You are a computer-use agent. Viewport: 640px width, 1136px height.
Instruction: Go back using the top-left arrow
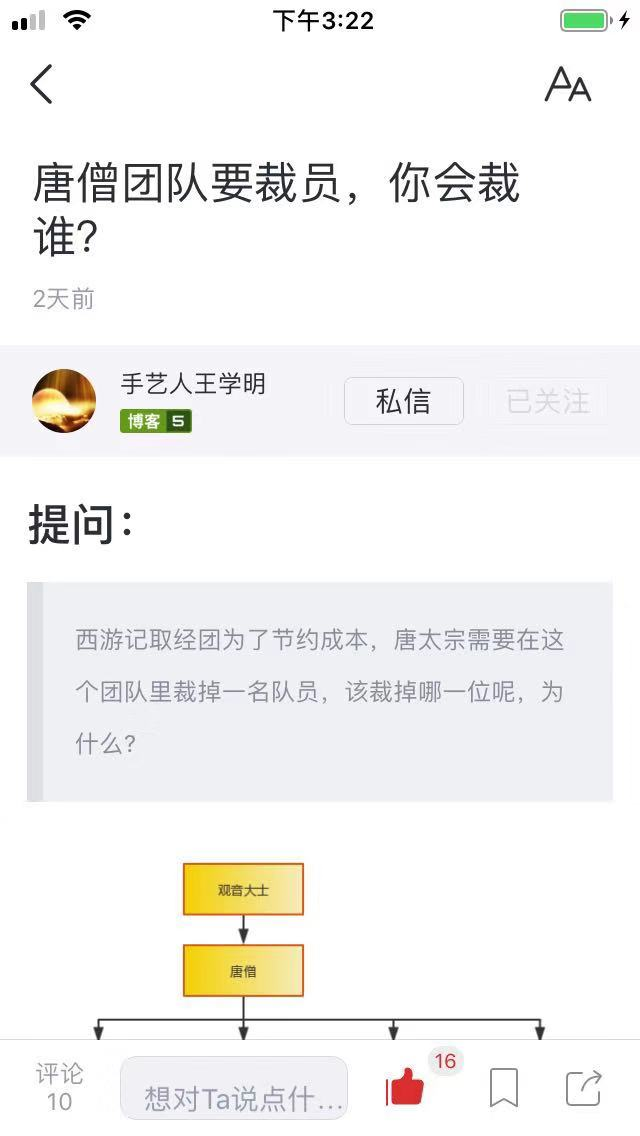(x=42, y=85)
